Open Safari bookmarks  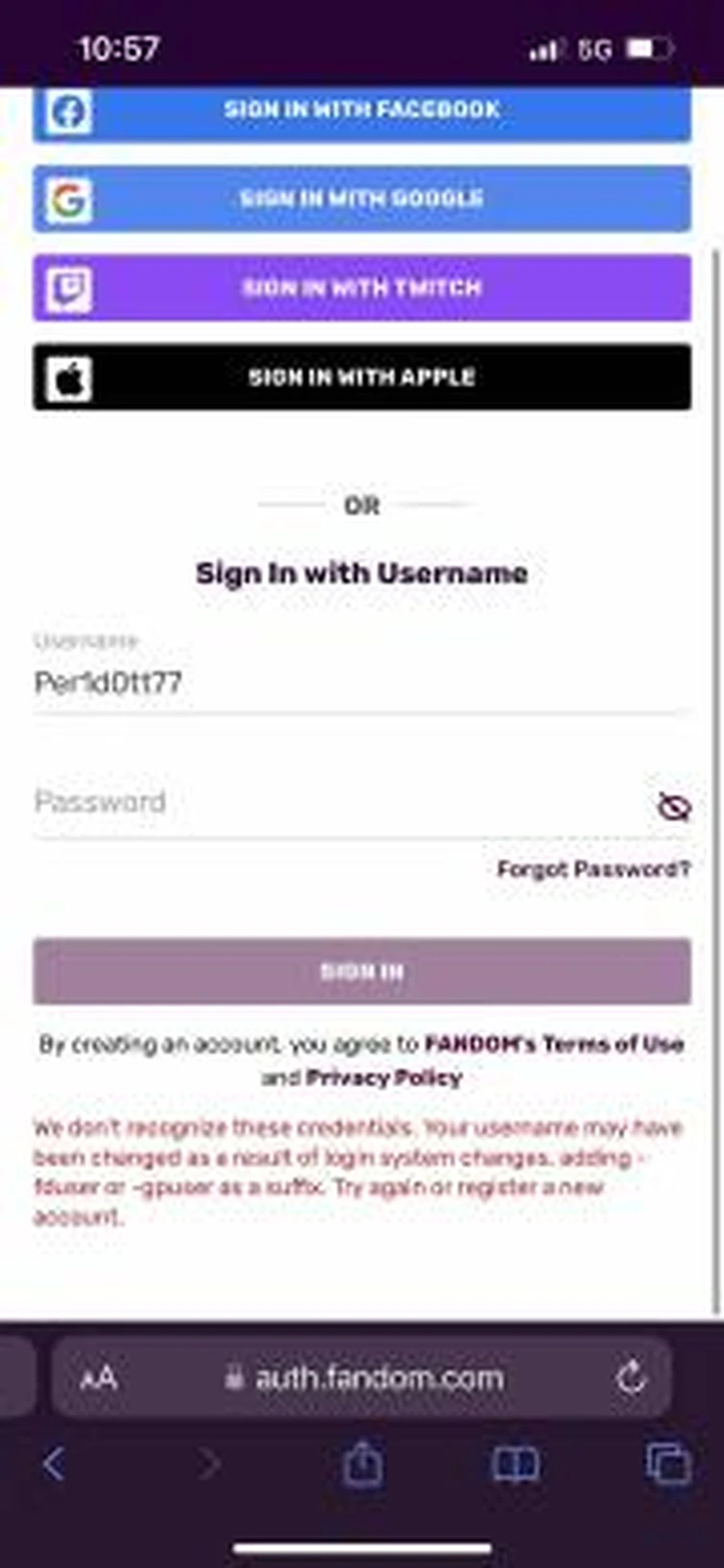pos(516,1464)
